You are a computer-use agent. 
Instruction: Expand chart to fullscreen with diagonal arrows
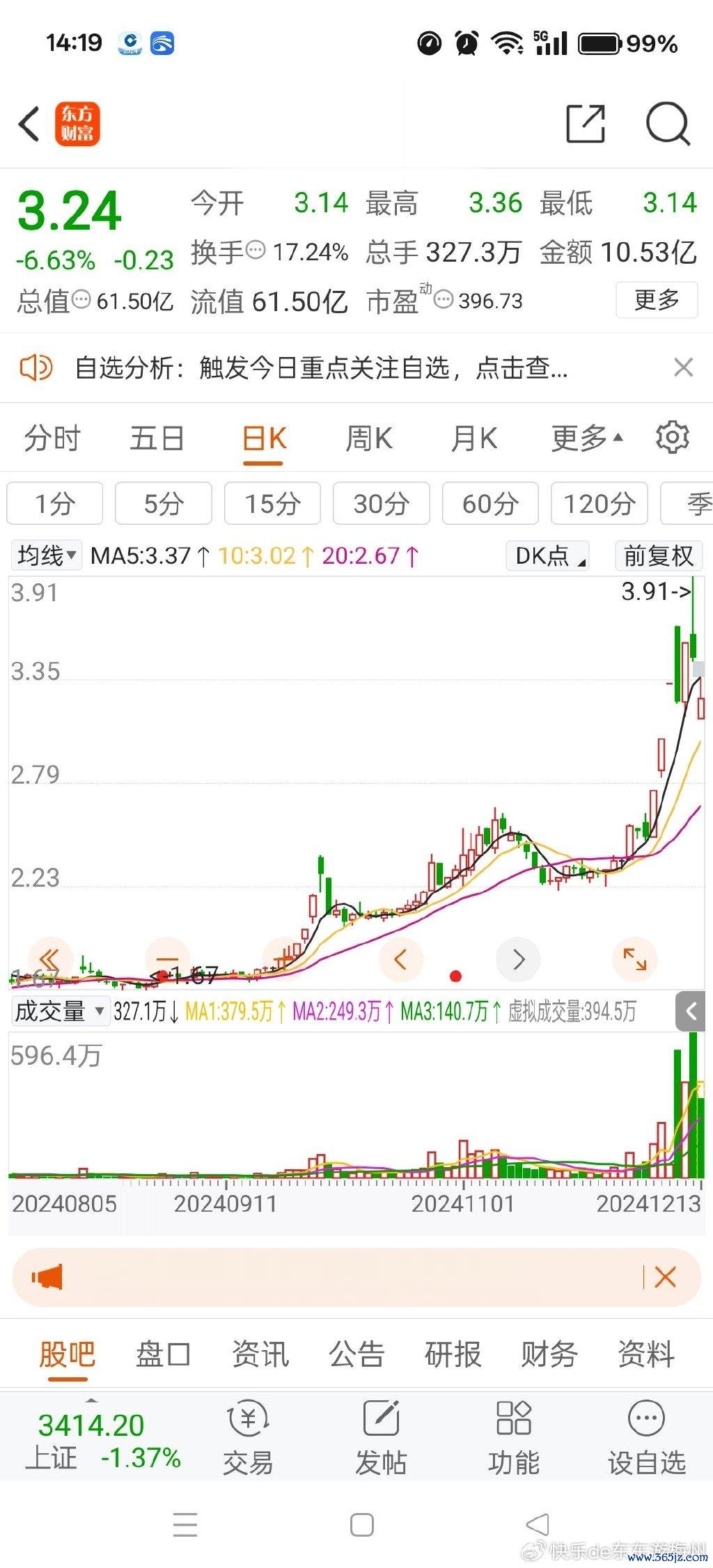634,959
